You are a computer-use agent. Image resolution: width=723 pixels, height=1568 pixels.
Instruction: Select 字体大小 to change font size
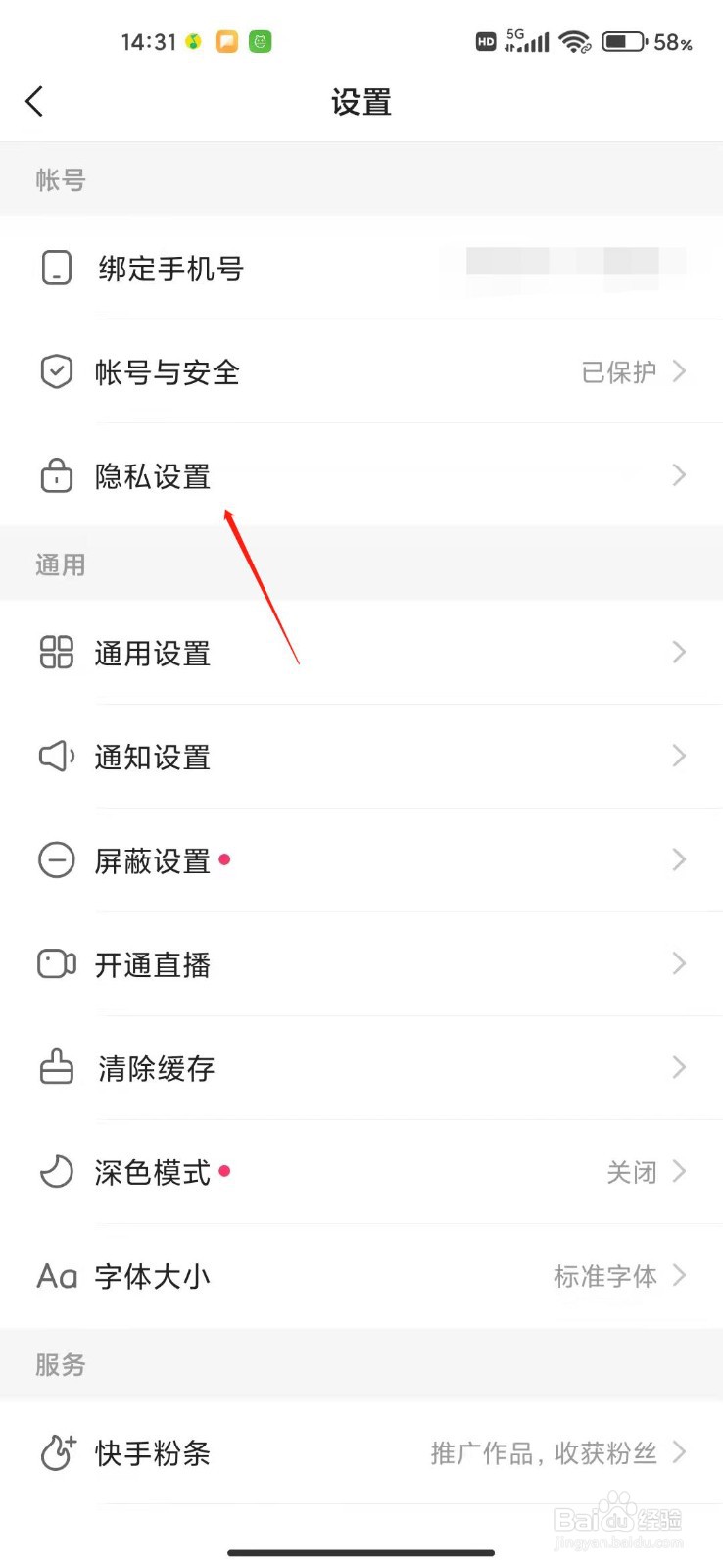click(361, 1275)
